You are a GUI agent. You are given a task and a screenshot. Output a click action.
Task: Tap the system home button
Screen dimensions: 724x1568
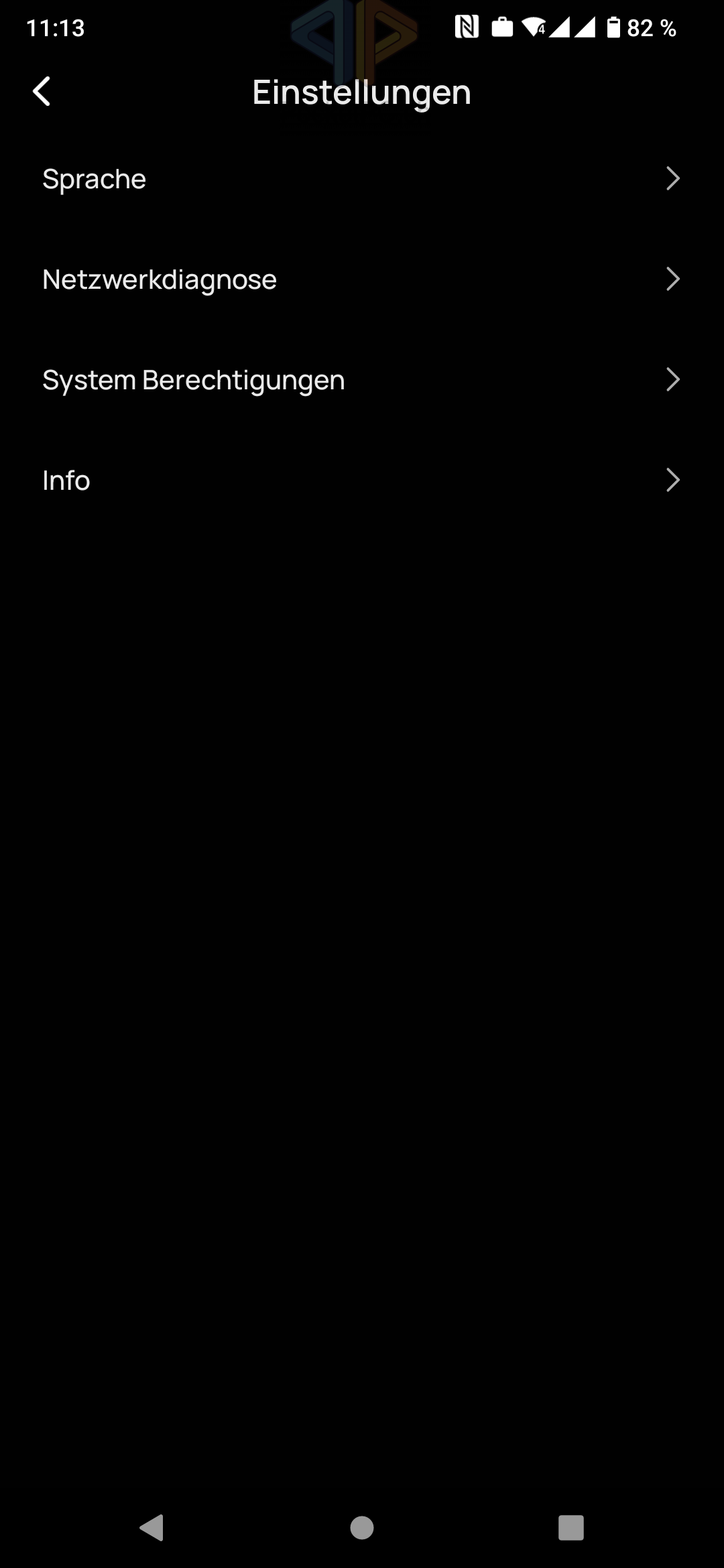tap(362, 1528)
